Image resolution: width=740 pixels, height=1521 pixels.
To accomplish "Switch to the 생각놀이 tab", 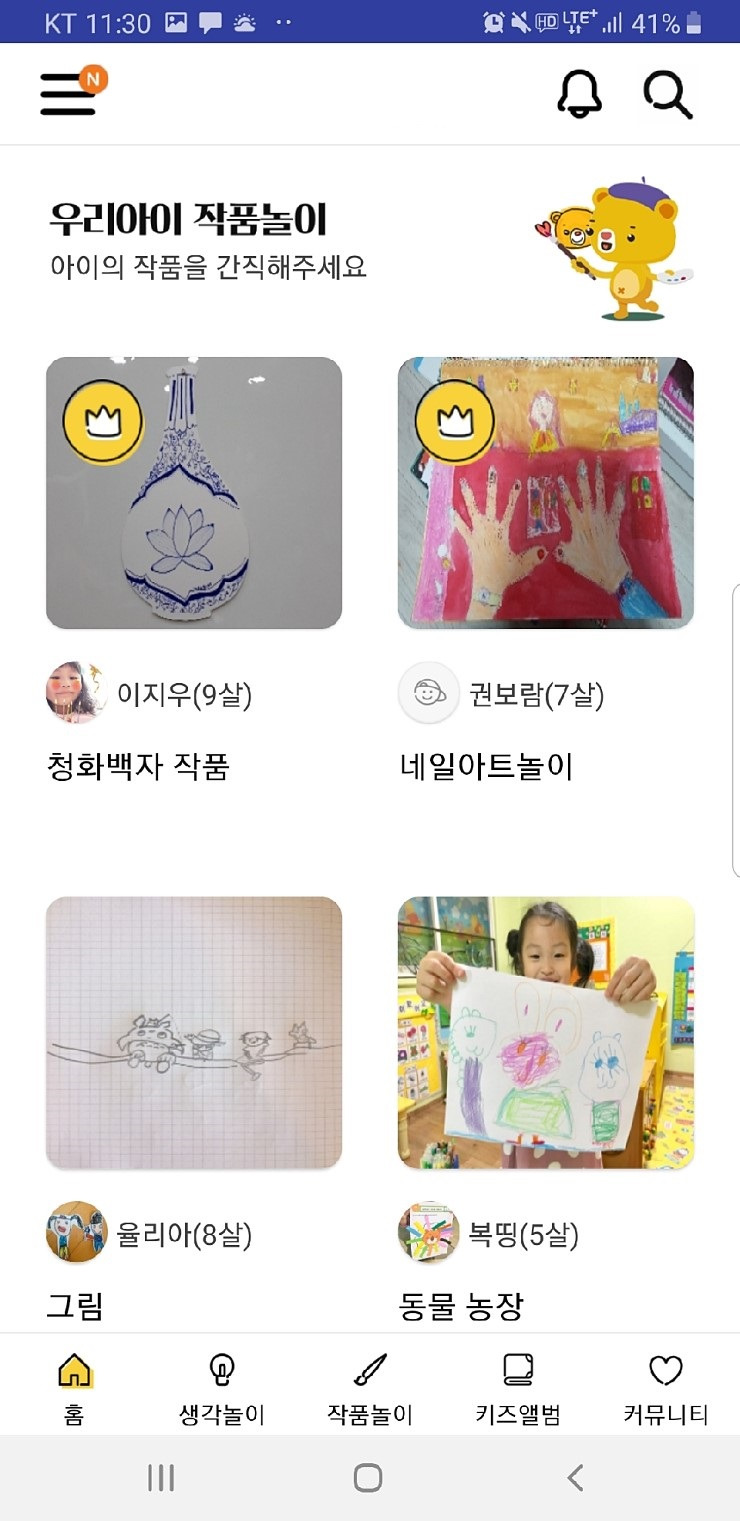I will [x=221, y=1386].
